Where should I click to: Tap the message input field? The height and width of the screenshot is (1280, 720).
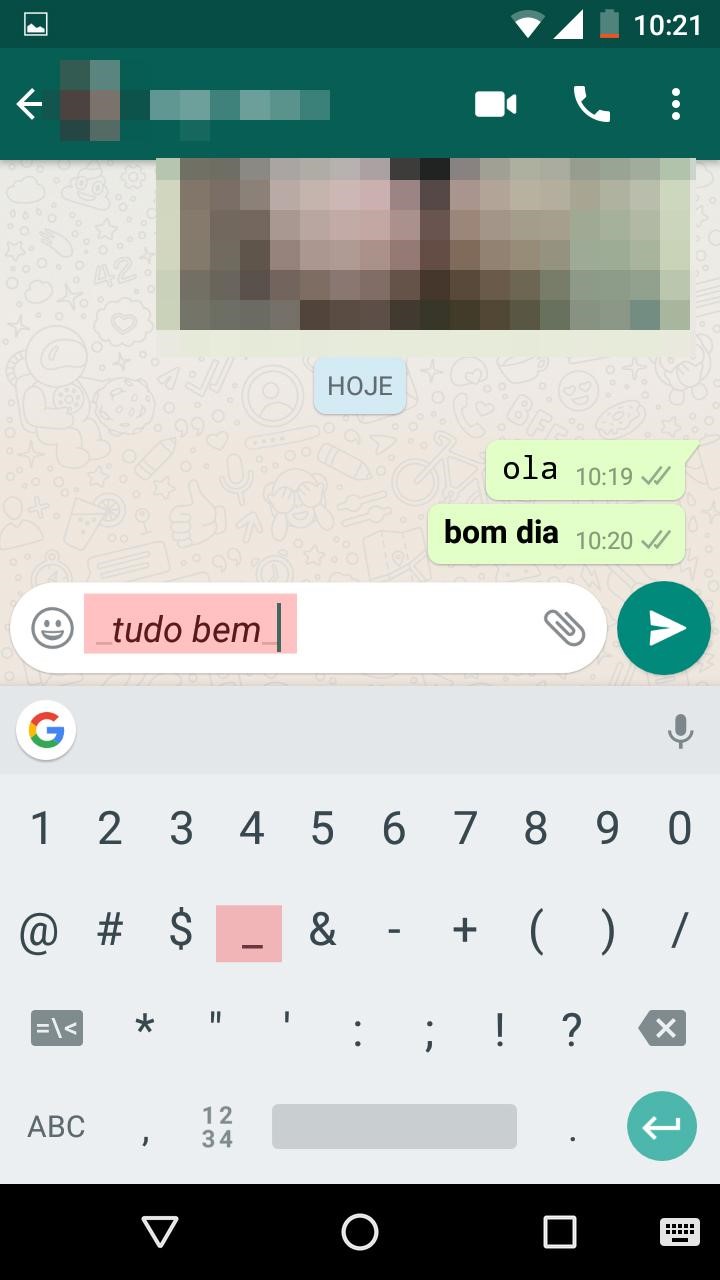pyautogui.click(x=400, y=629)
